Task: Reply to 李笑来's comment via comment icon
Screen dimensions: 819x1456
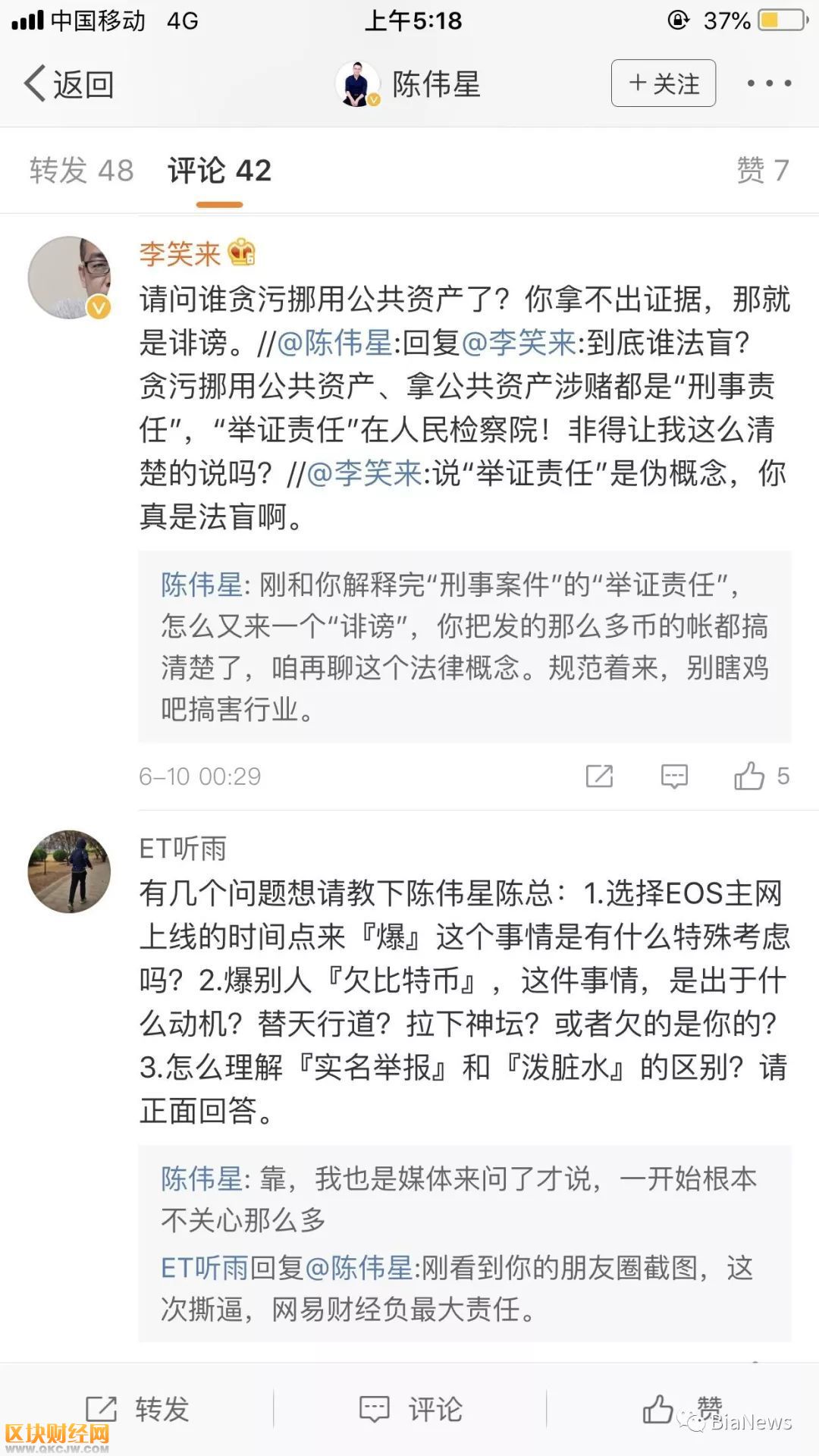Action: tap(674, 776)
